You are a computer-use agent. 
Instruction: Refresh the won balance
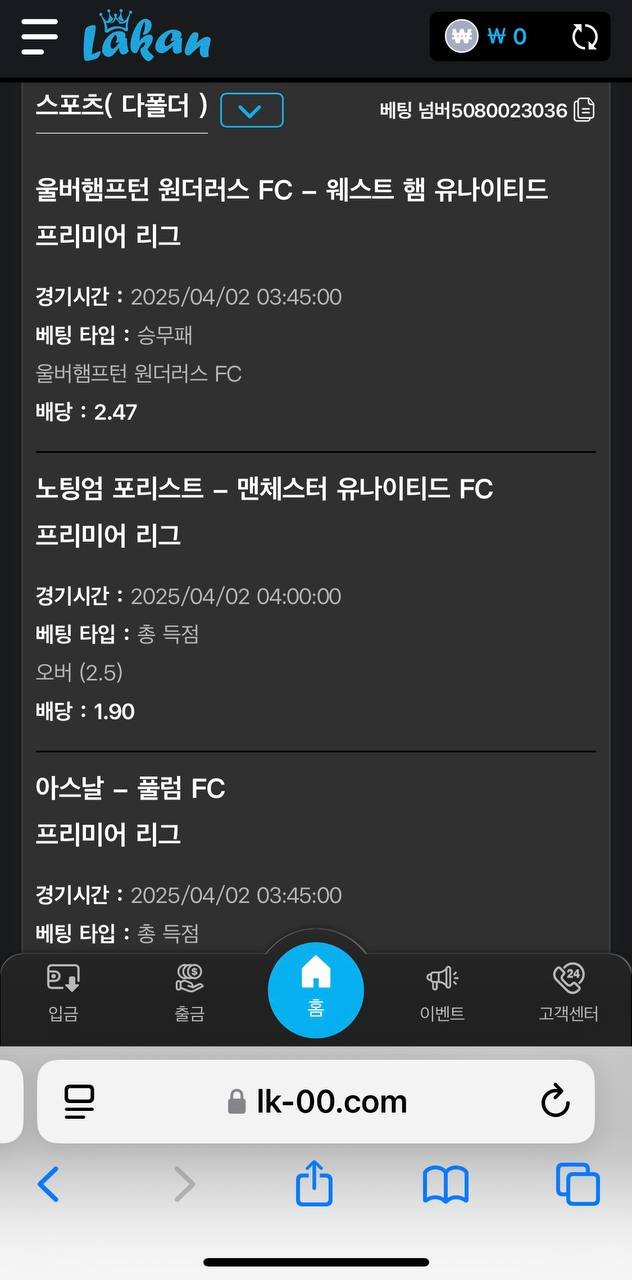[x=584, y=37]
